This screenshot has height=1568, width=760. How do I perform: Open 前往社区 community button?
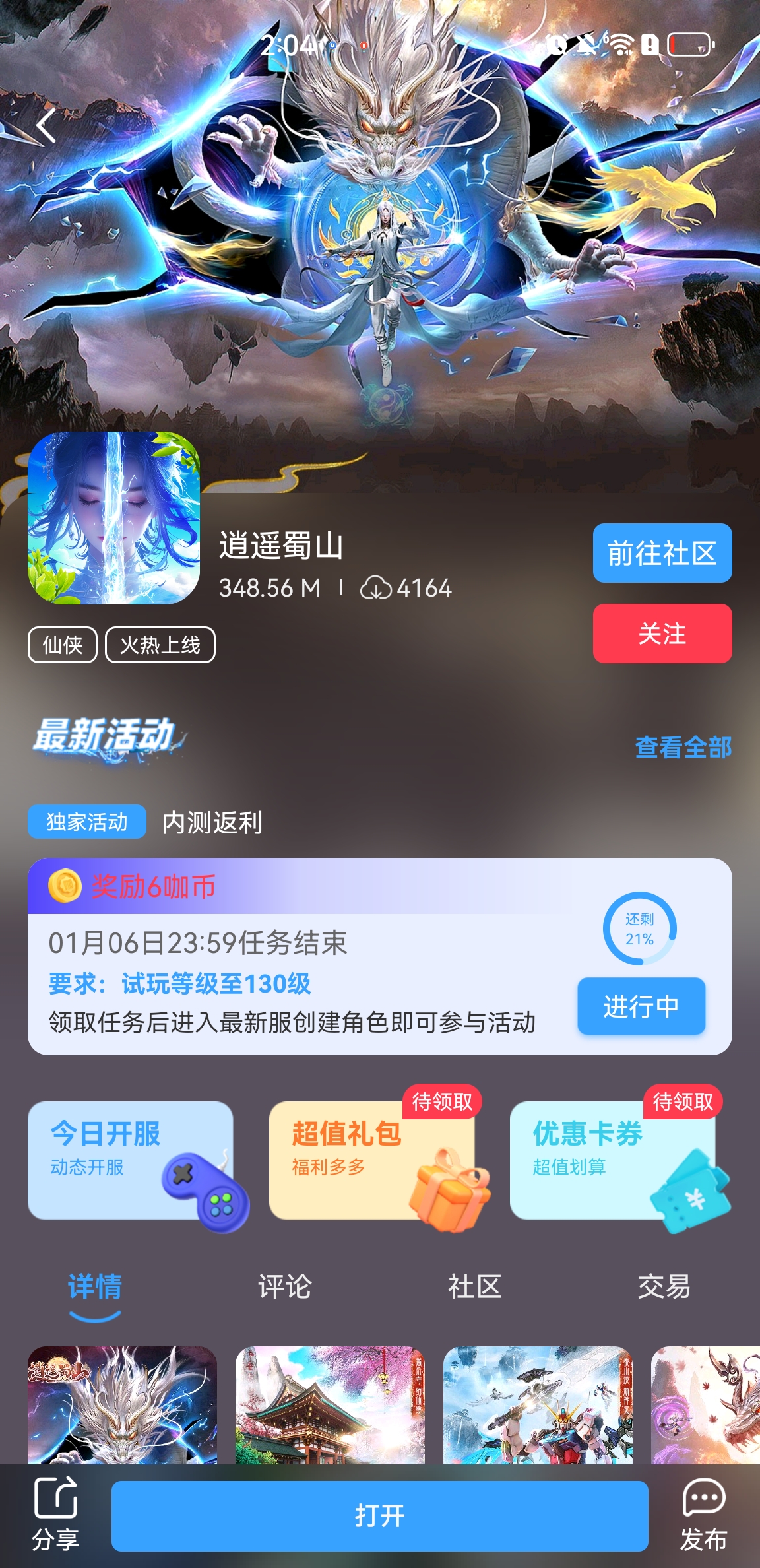point(662,553)
